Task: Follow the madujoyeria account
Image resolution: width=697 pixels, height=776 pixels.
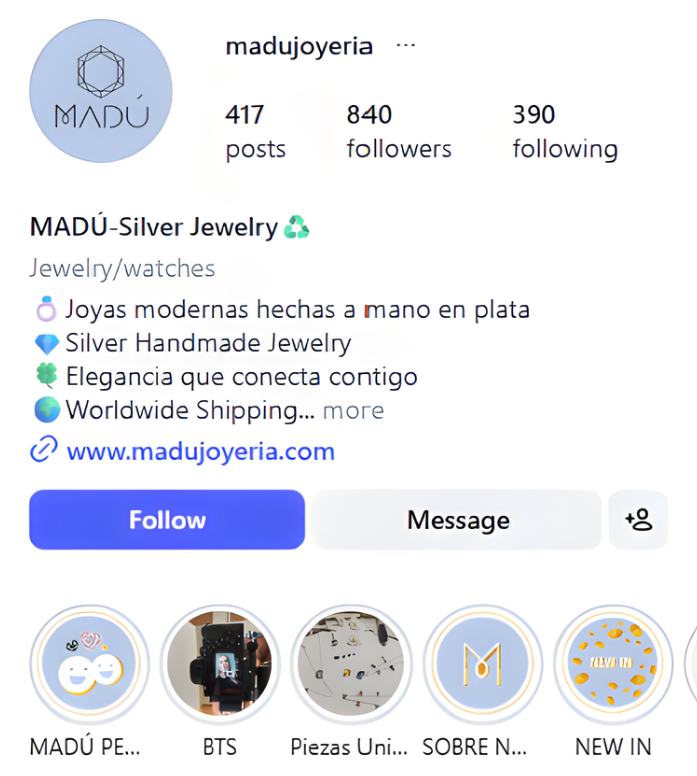Action: click(x=167, y=520)
